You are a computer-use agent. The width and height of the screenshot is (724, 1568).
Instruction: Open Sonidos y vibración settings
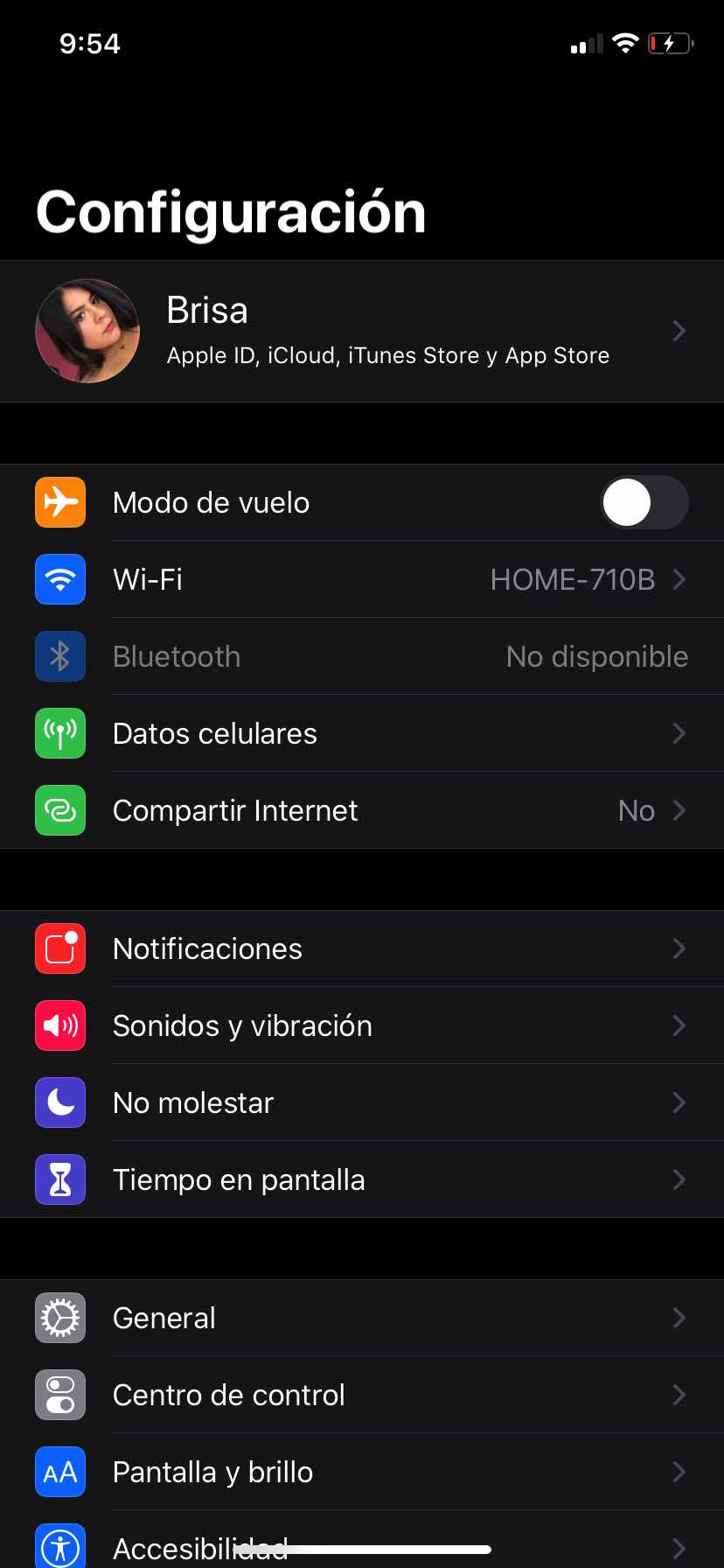(362, 1025)
